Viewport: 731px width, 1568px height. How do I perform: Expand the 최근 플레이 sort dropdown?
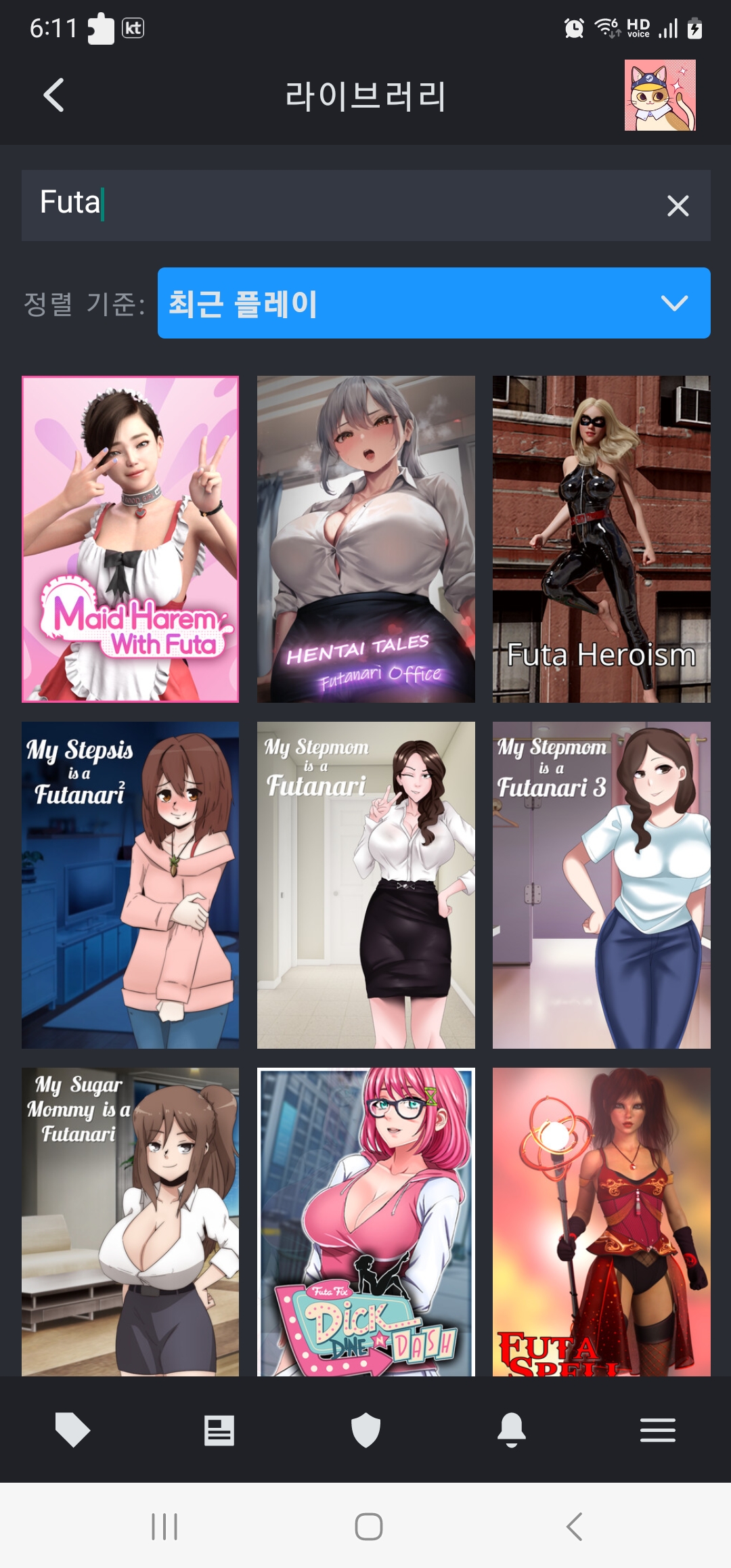(x=434, y=303)
